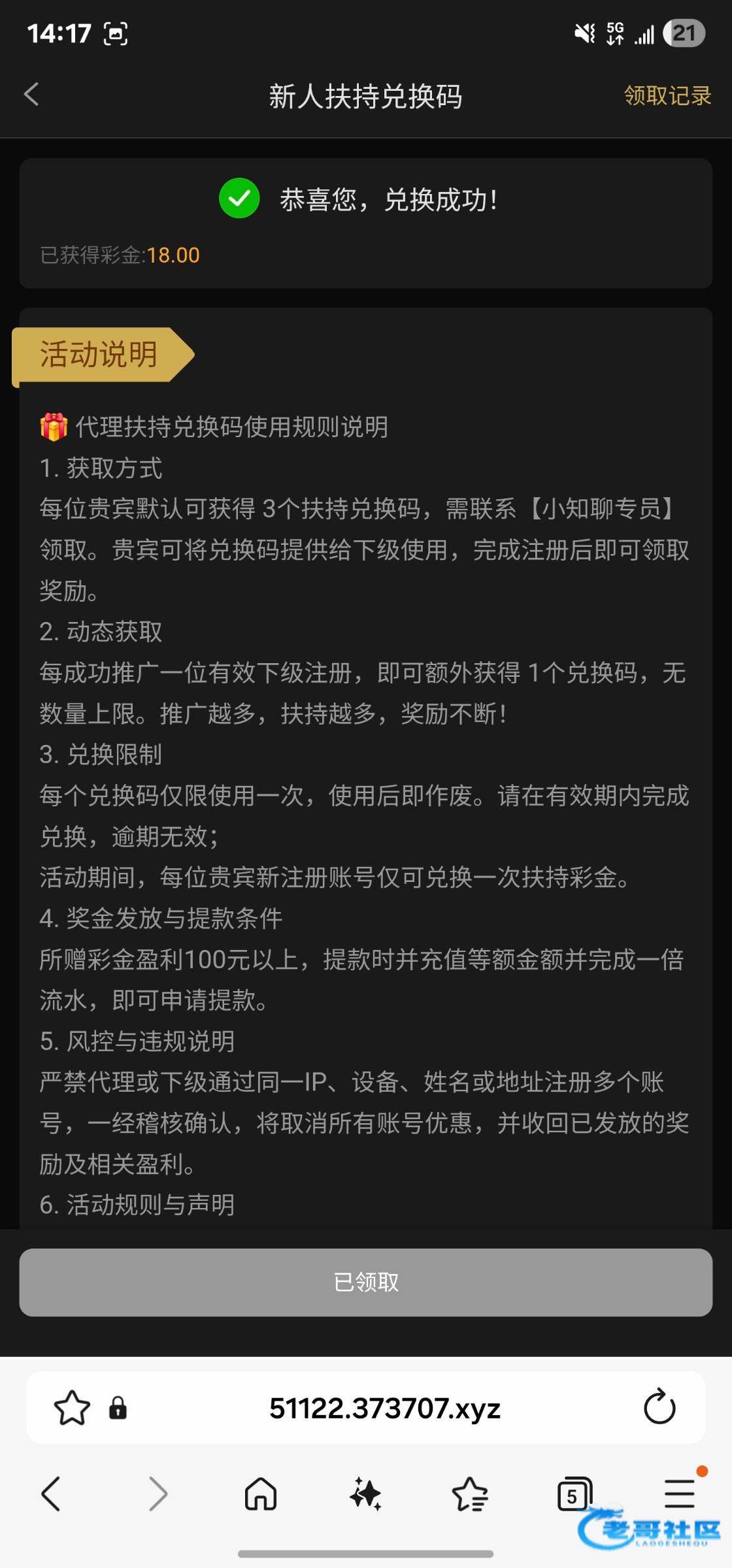Bookmark this page with the star icon
The image size is (732, 1568).
pos(71,1408)
